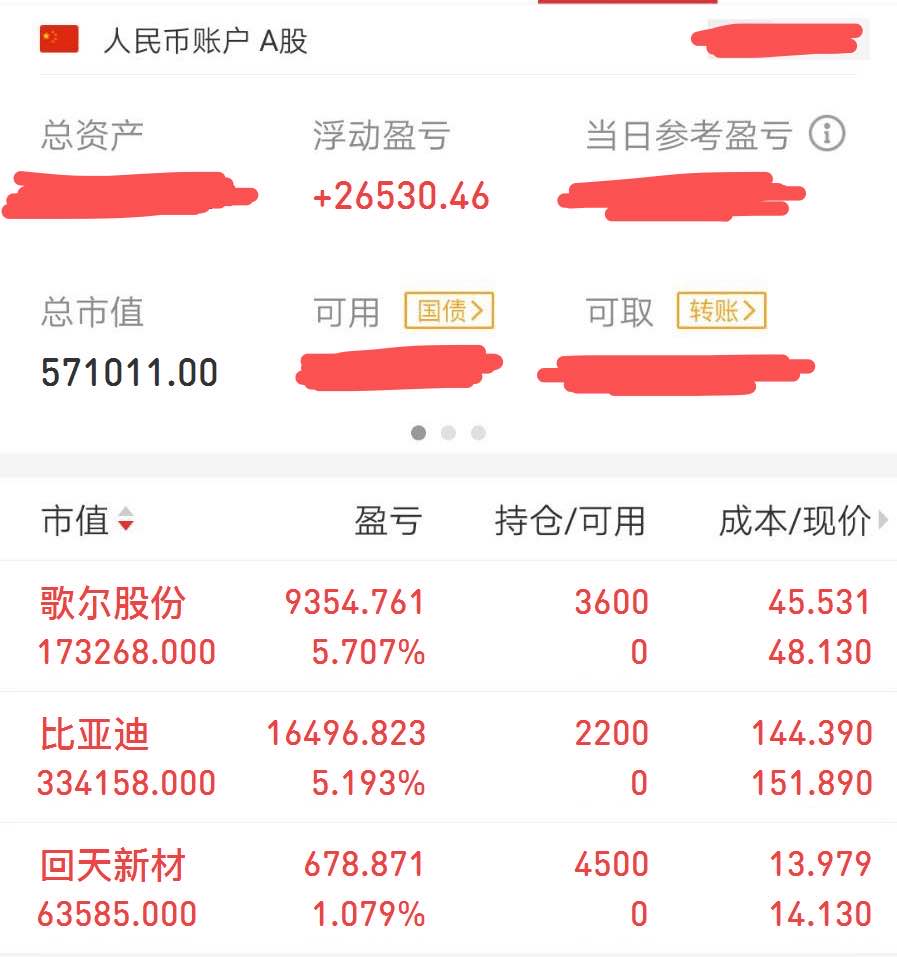Image resolution: width=897 pixels, height=957 pixels.
Task: Open the 回天新材 holding row
Action: coord(448,888)
